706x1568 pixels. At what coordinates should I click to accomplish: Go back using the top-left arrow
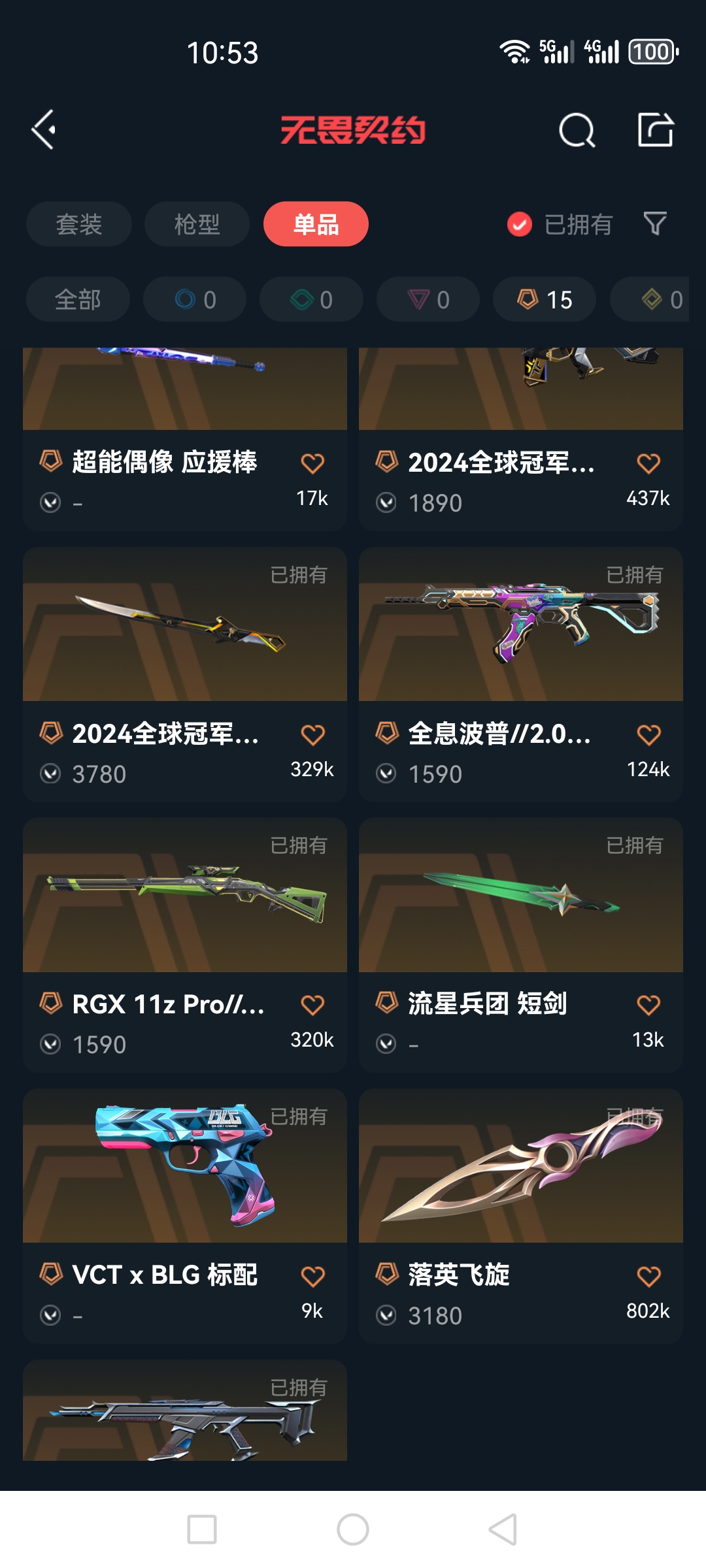(x=44, y=129)
